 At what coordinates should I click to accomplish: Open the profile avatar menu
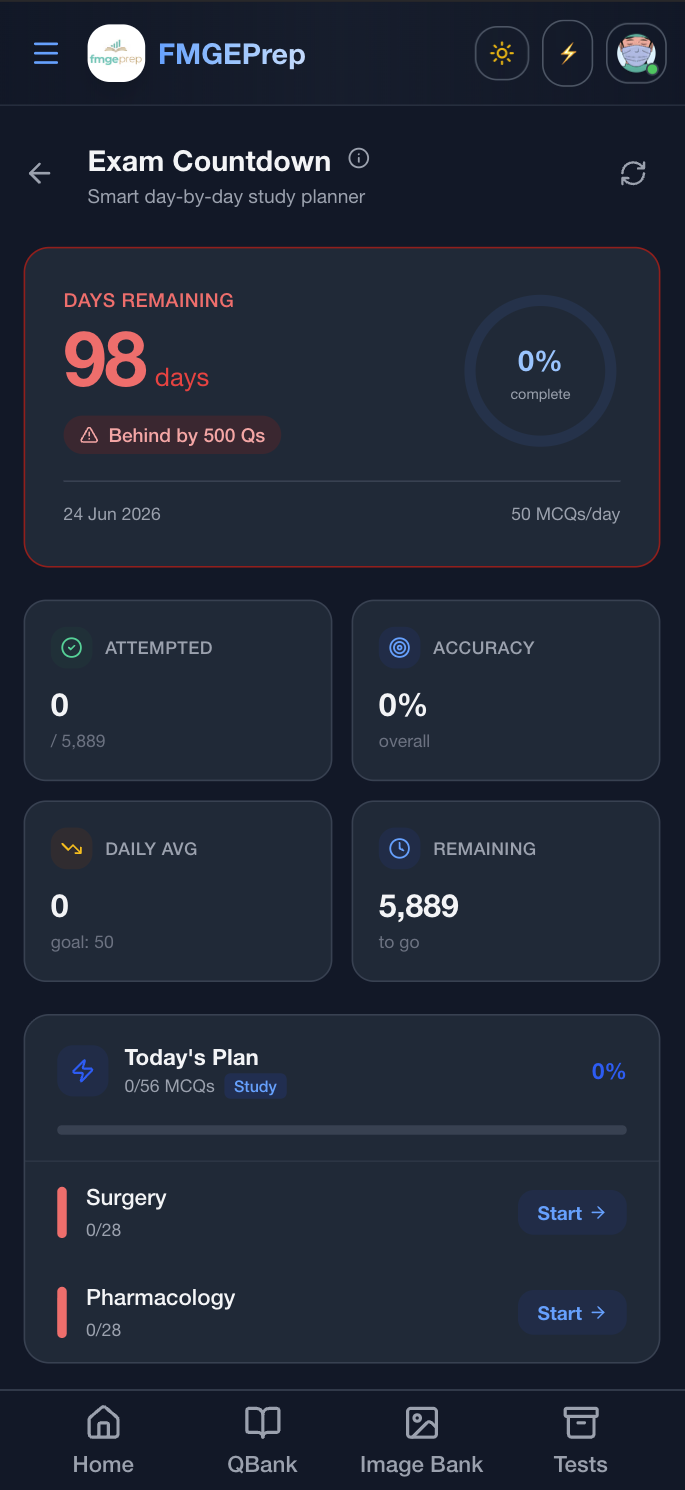click(636, 53)
